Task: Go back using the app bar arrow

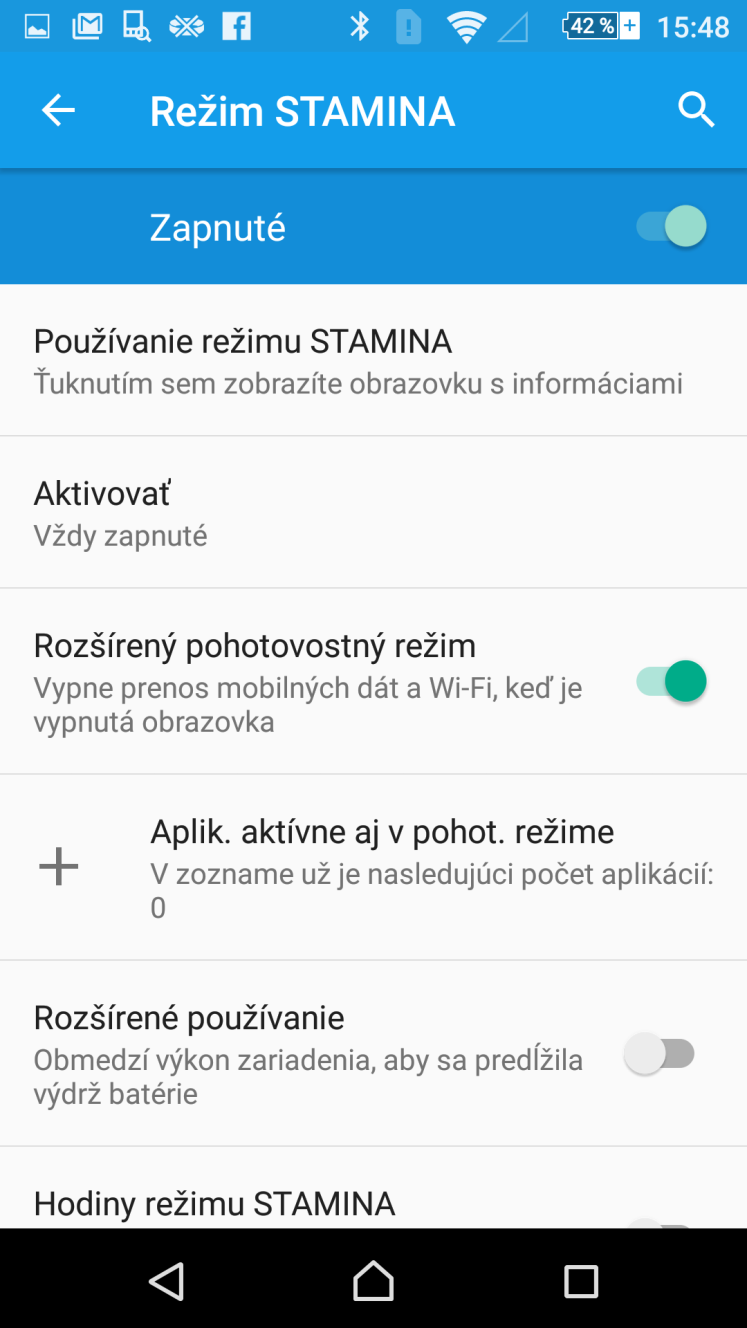Action: click(x=58, y=110)
